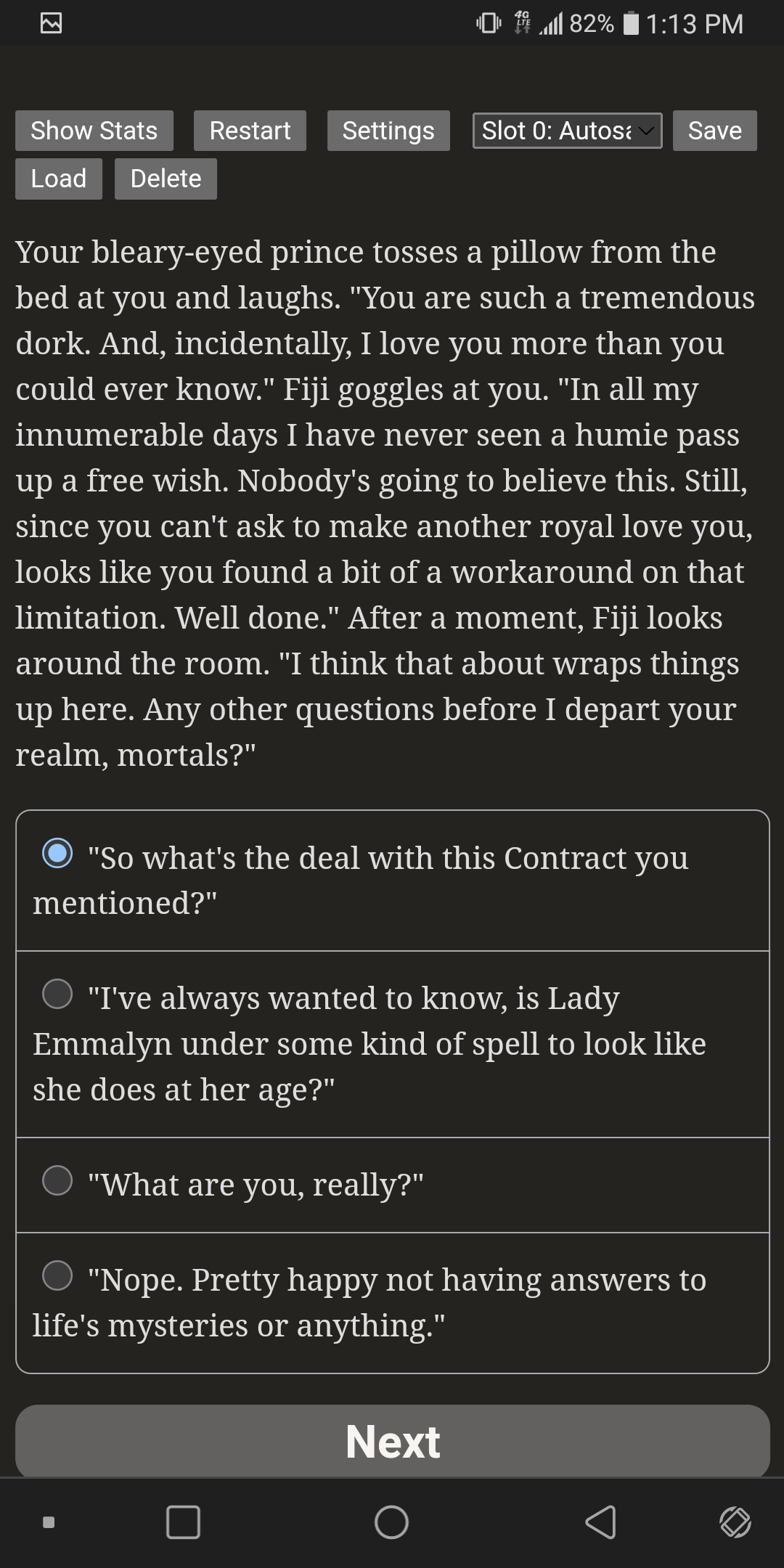Screen dimensions: 784x1568
Task: Go back using the system back button
Action: coord(600,1522)
